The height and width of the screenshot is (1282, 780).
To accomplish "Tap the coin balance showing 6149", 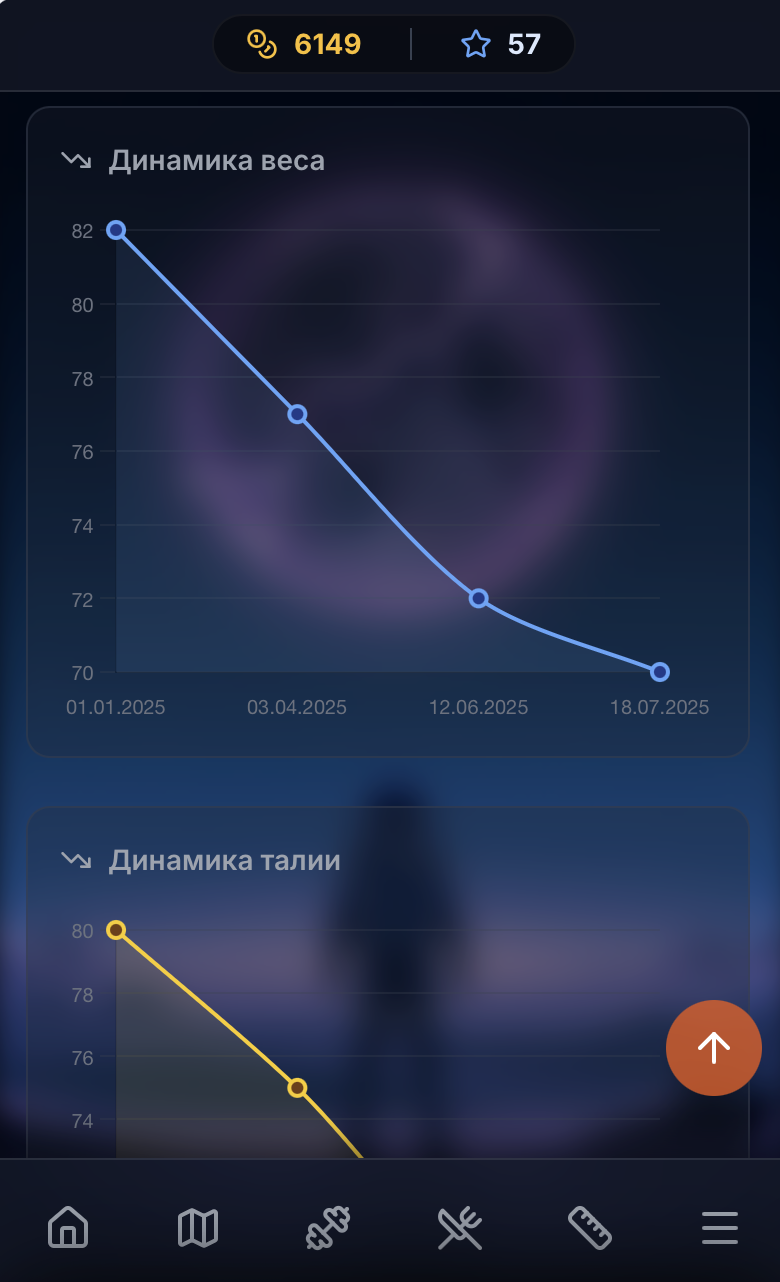I will point(305,44).
